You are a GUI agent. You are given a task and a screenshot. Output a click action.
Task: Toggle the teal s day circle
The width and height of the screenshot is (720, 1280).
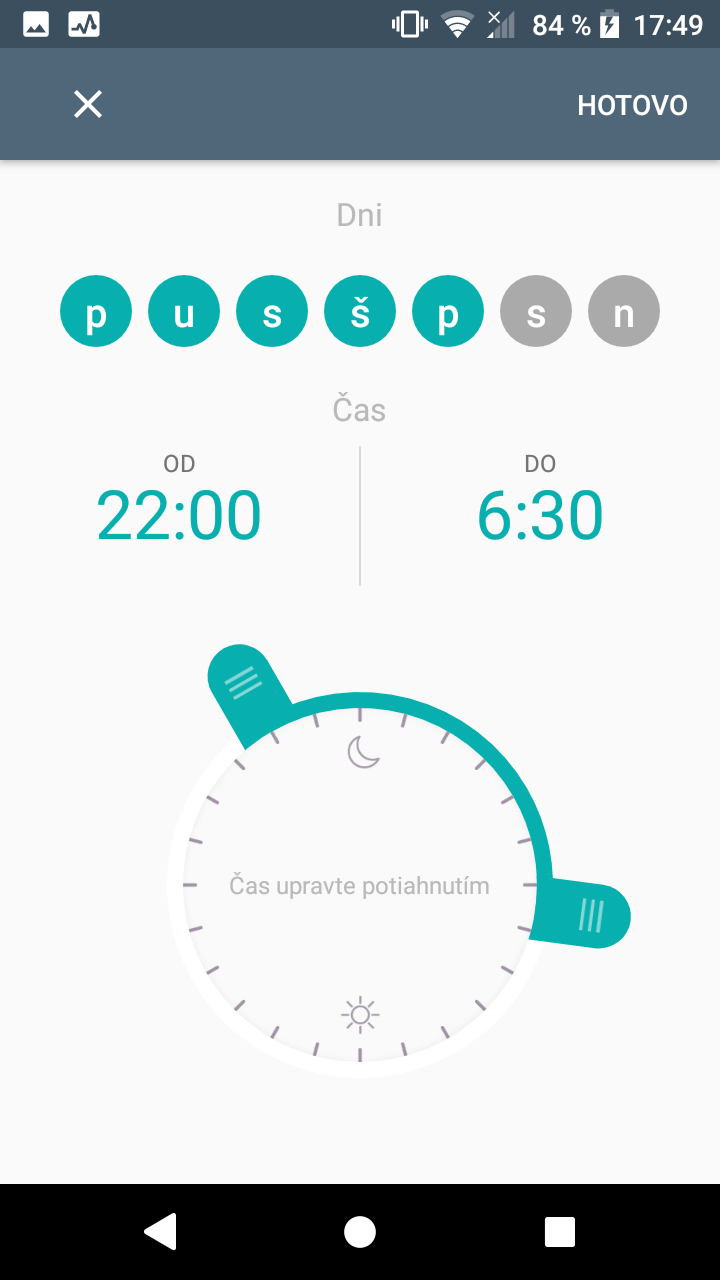272,312
